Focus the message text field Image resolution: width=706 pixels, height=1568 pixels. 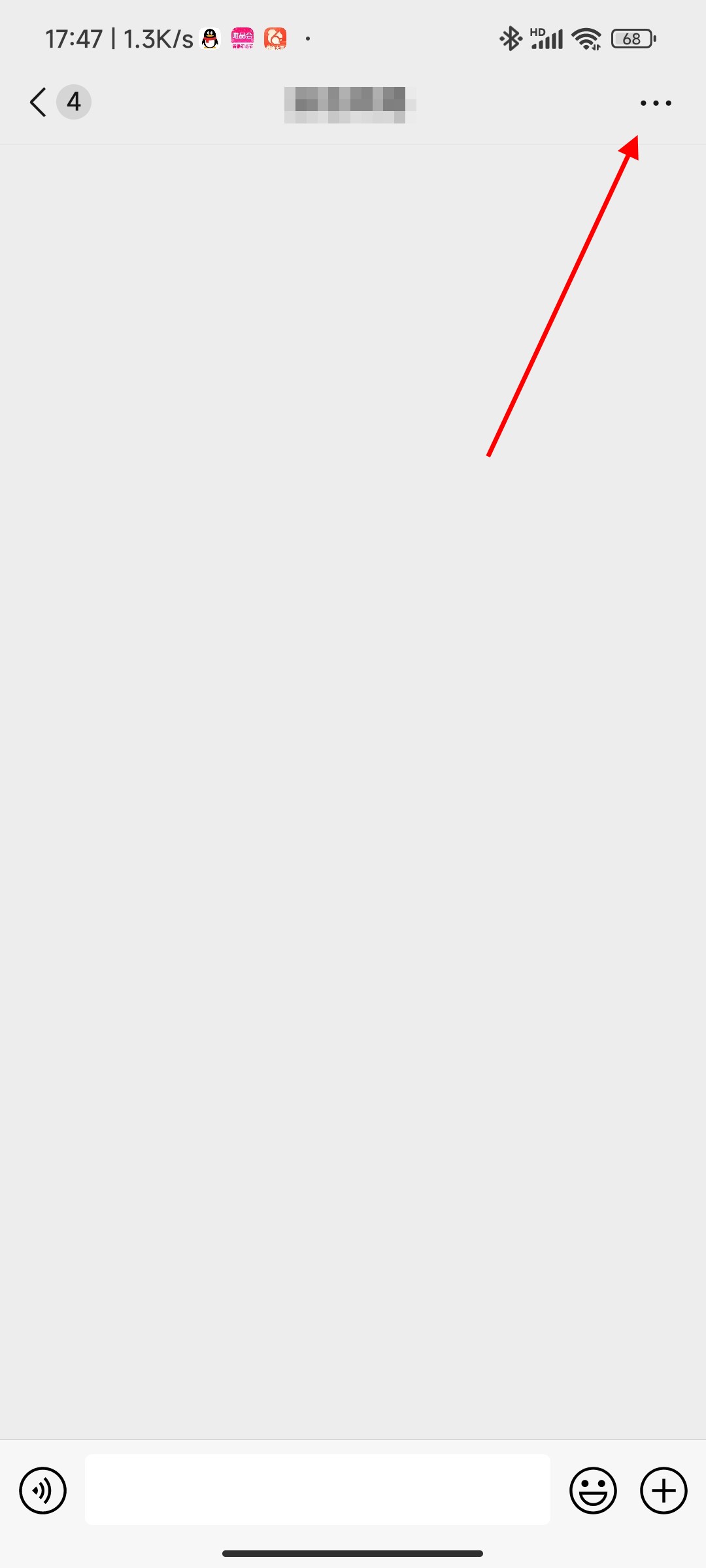(317, 1490)
